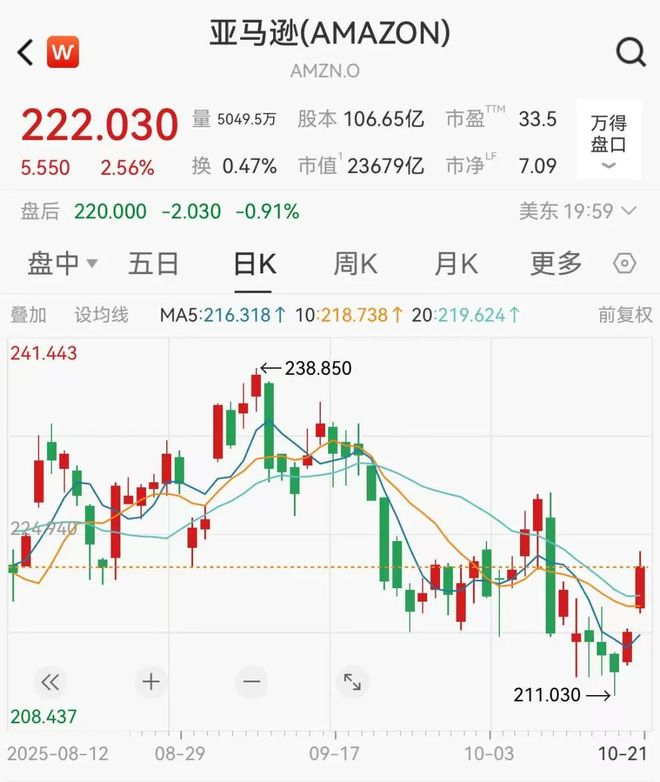660x782 pixels.
Task: Open 设均线 moving average settings
Action: [x=101, y=315]
